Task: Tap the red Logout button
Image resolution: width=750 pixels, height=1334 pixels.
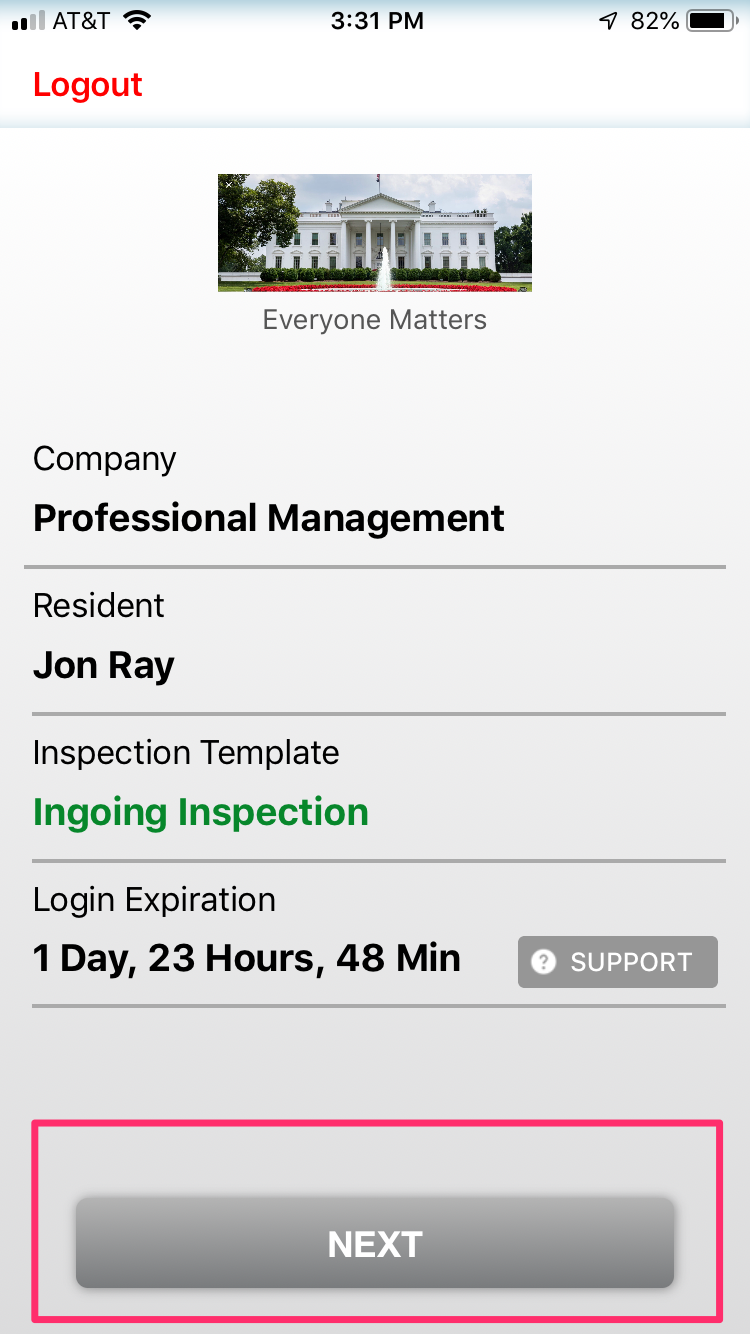Action: pyautogui.click(x=87, y=85)
